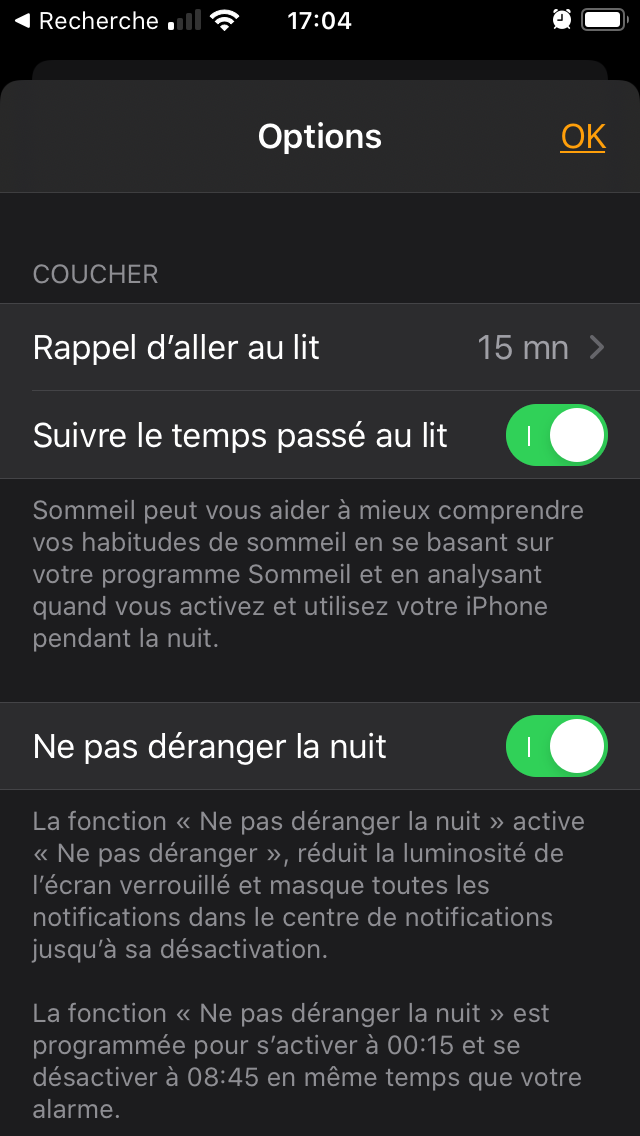The image size is (640, 1136).
Task: Confirm options with the OK button
Action: [x=583, y=137]
